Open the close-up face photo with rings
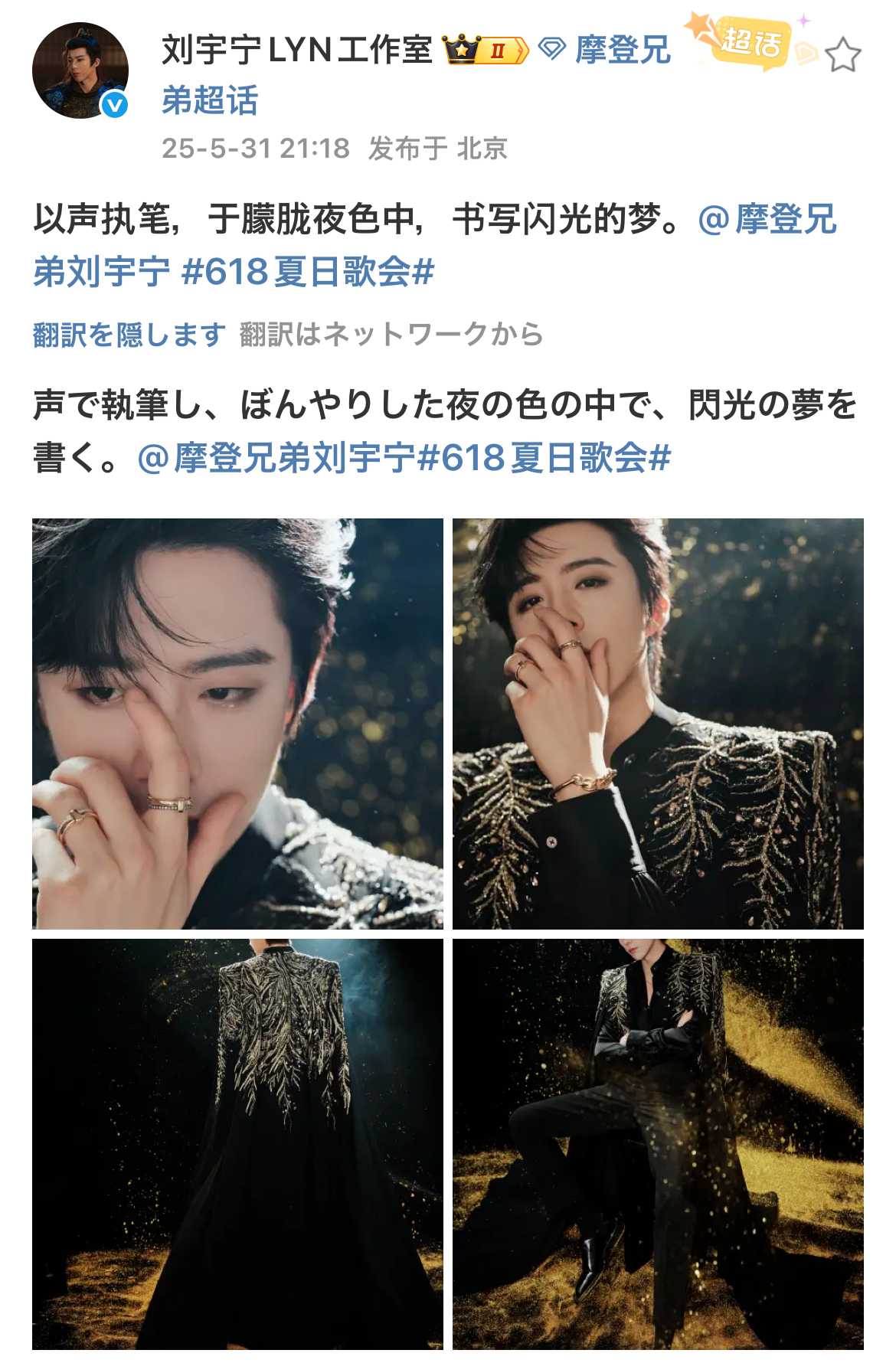Image resolution: width=896 pixels, height=1363 pixels. tap(237, 724)
